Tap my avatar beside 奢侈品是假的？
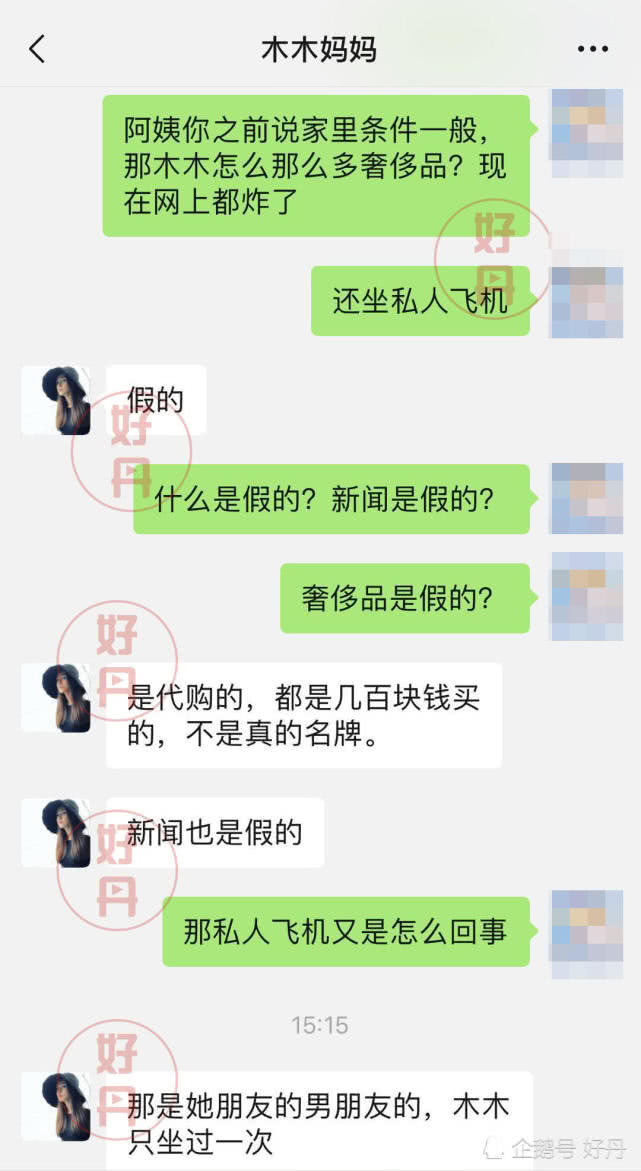 click(586, 596)
